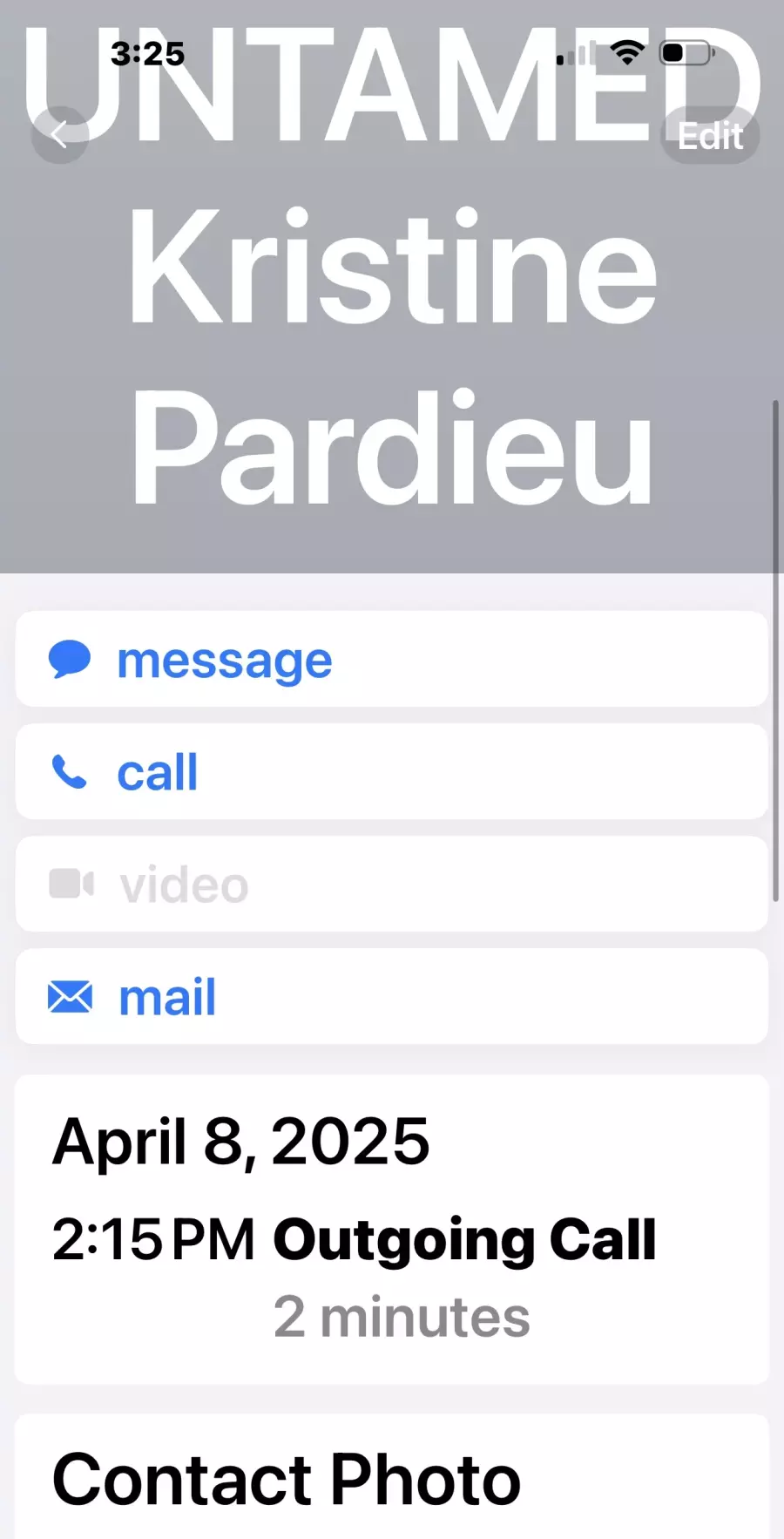Viewport: 784px width, 1539px height.
Task: Open the Contact Photo section
Action: (x=391, y=1479)
